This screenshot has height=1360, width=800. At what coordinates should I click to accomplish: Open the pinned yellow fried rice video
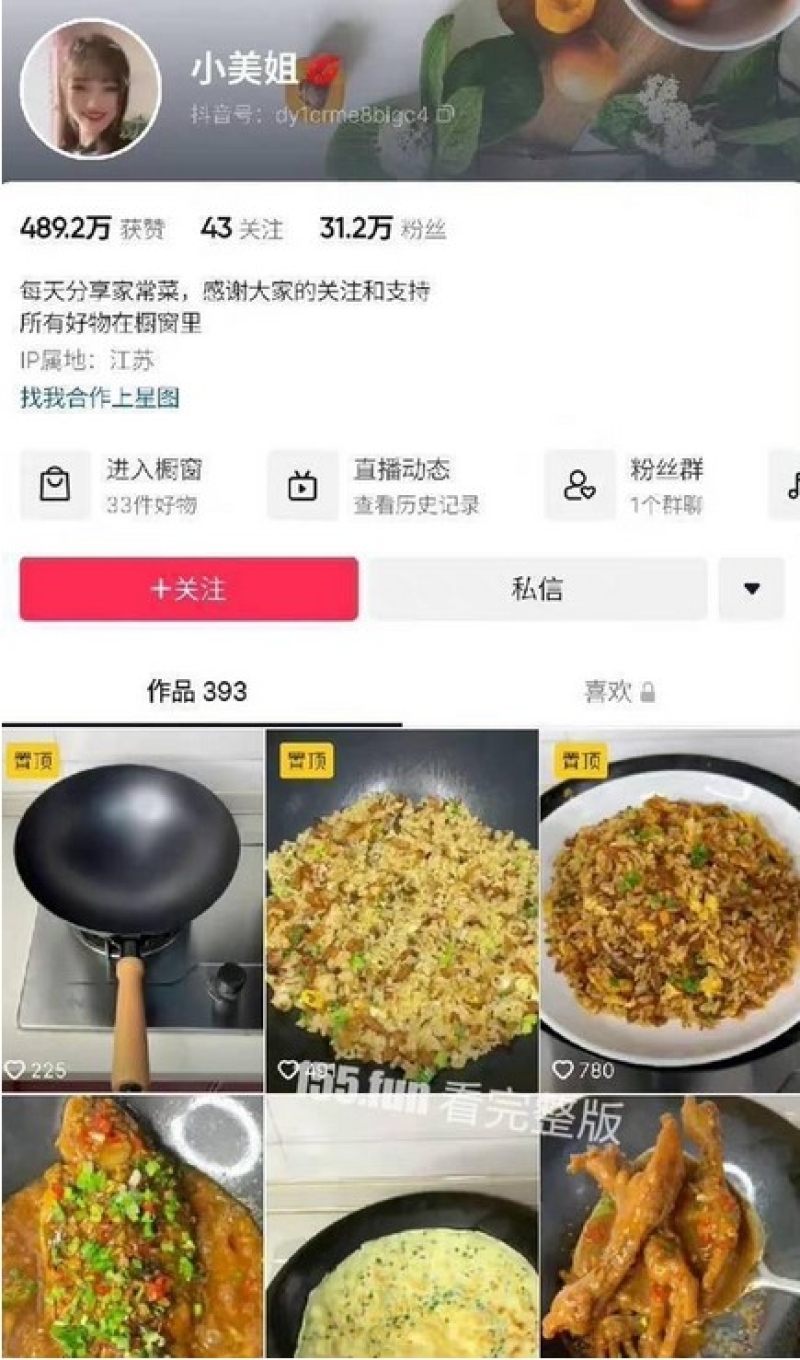pos(402,910)
